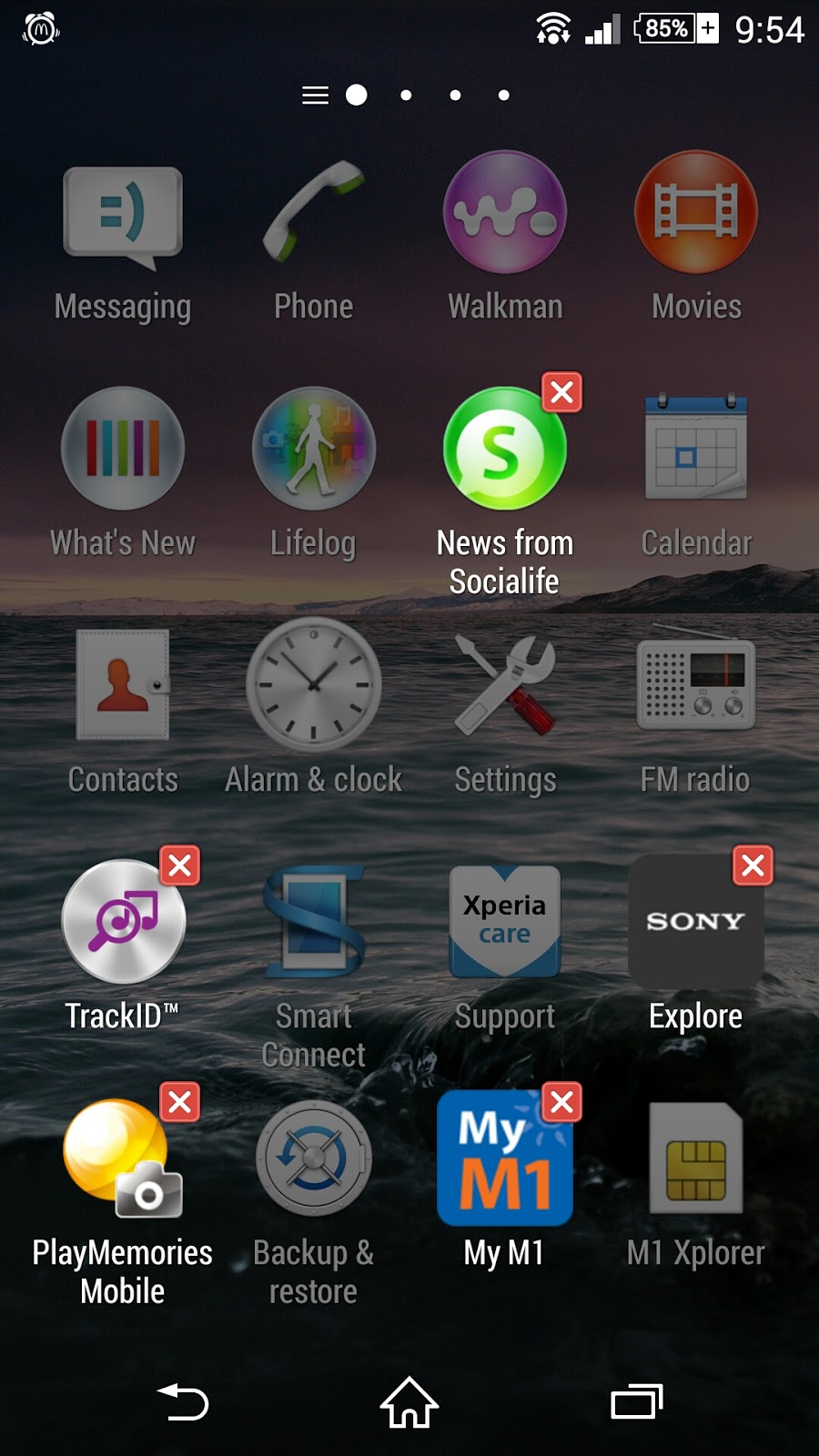Go to the home screen

click(x=409, y=1402)
